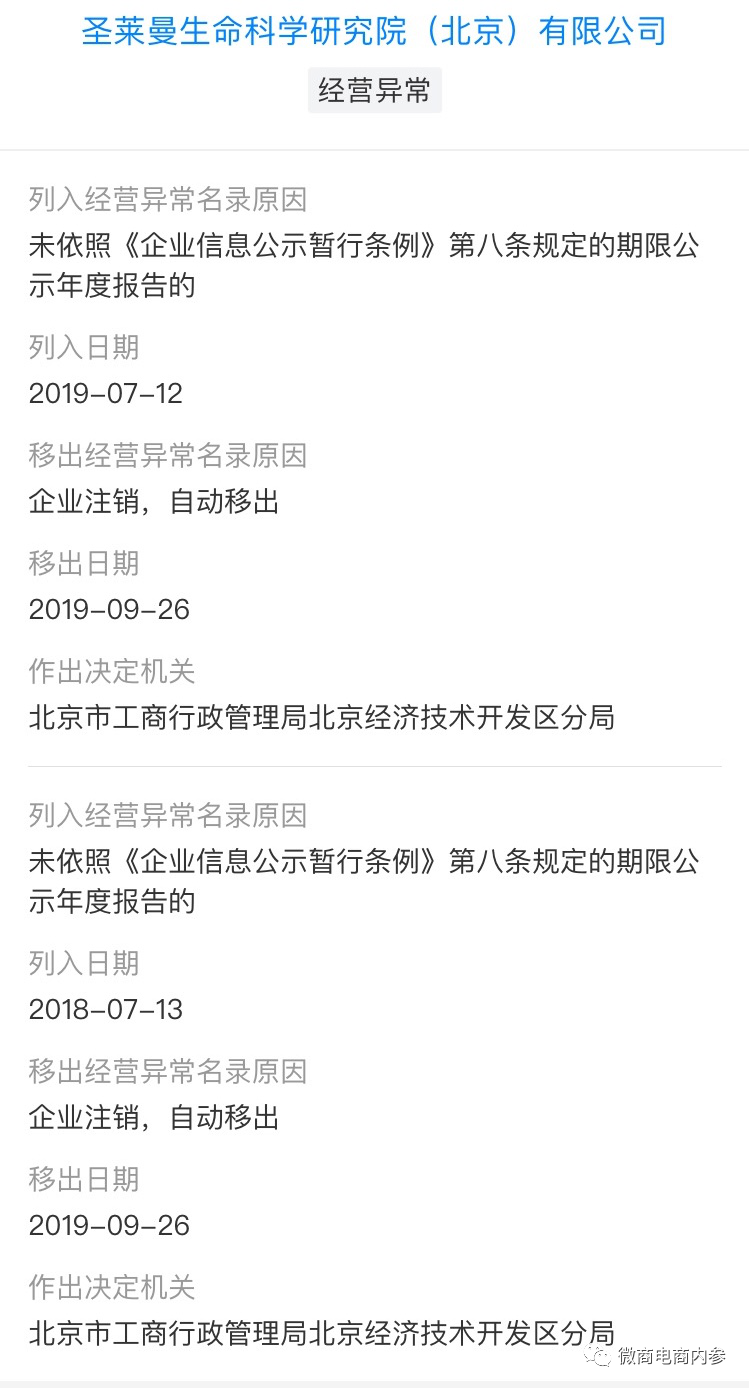The width and height of the screenshot is (749, 1388).
Task: Open the 圣莱曼生命科学研究院 company name link
Action: coord(374,31)
